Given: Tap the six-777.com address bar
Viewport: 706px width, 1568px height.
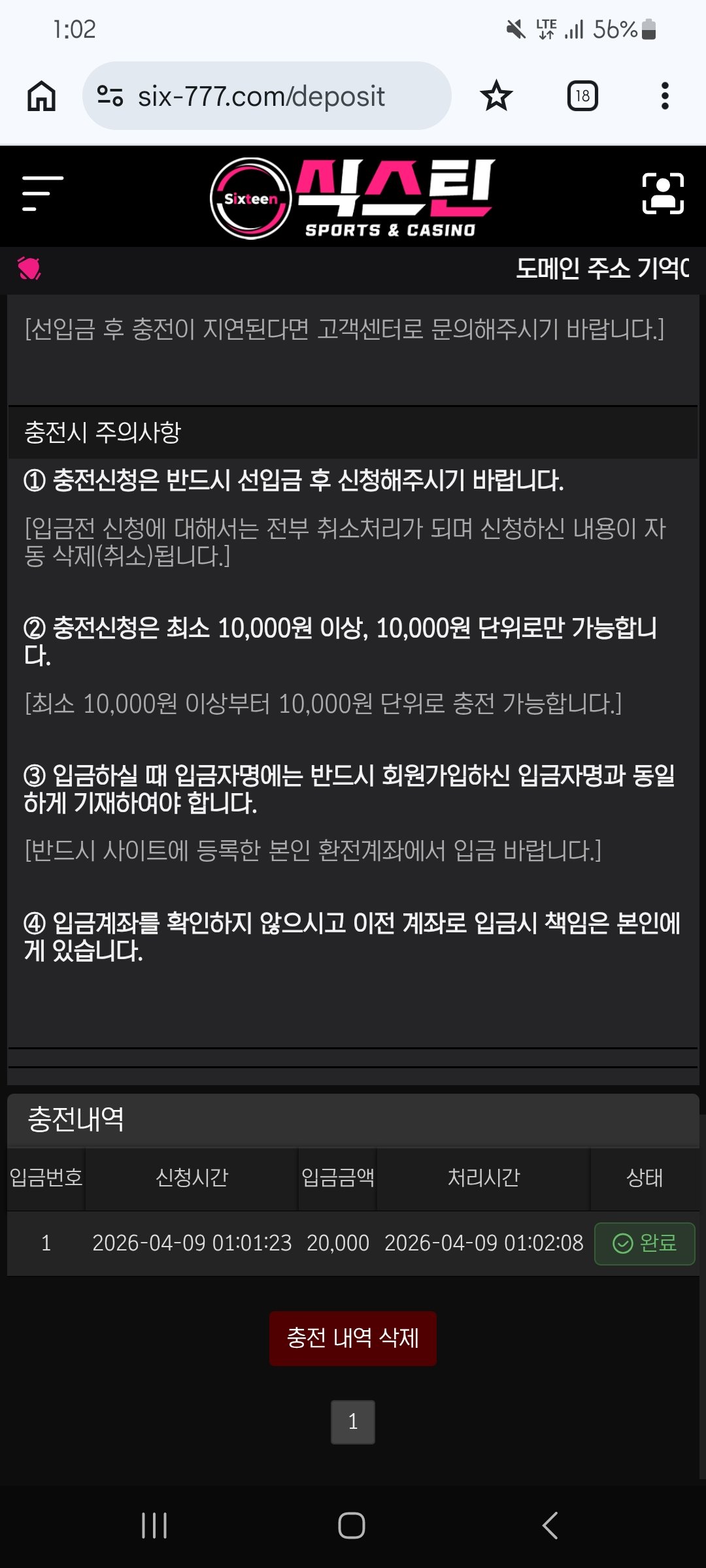Looking at the screenshot, I should (261, 96).
